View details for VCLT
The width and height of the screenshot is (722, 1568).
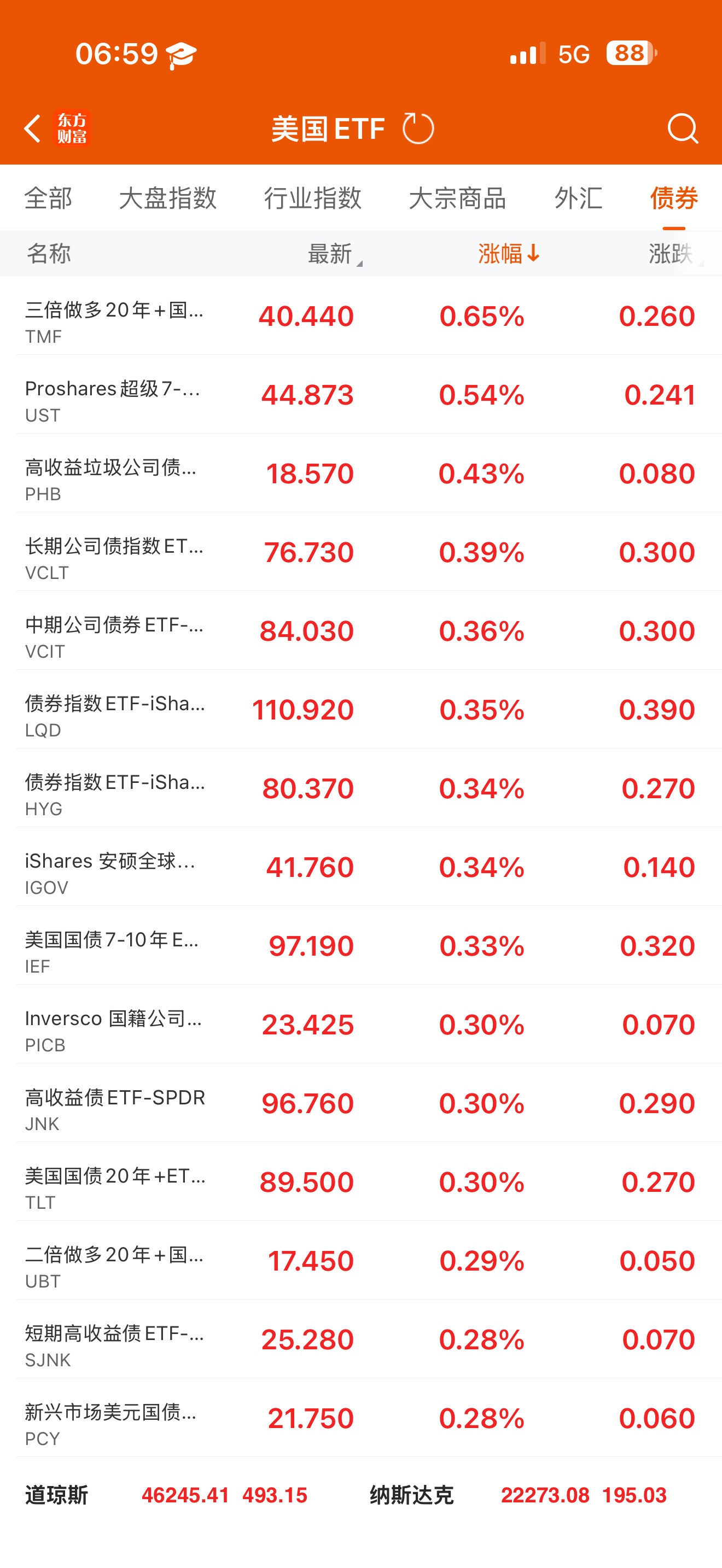click(x=360, y=553)
